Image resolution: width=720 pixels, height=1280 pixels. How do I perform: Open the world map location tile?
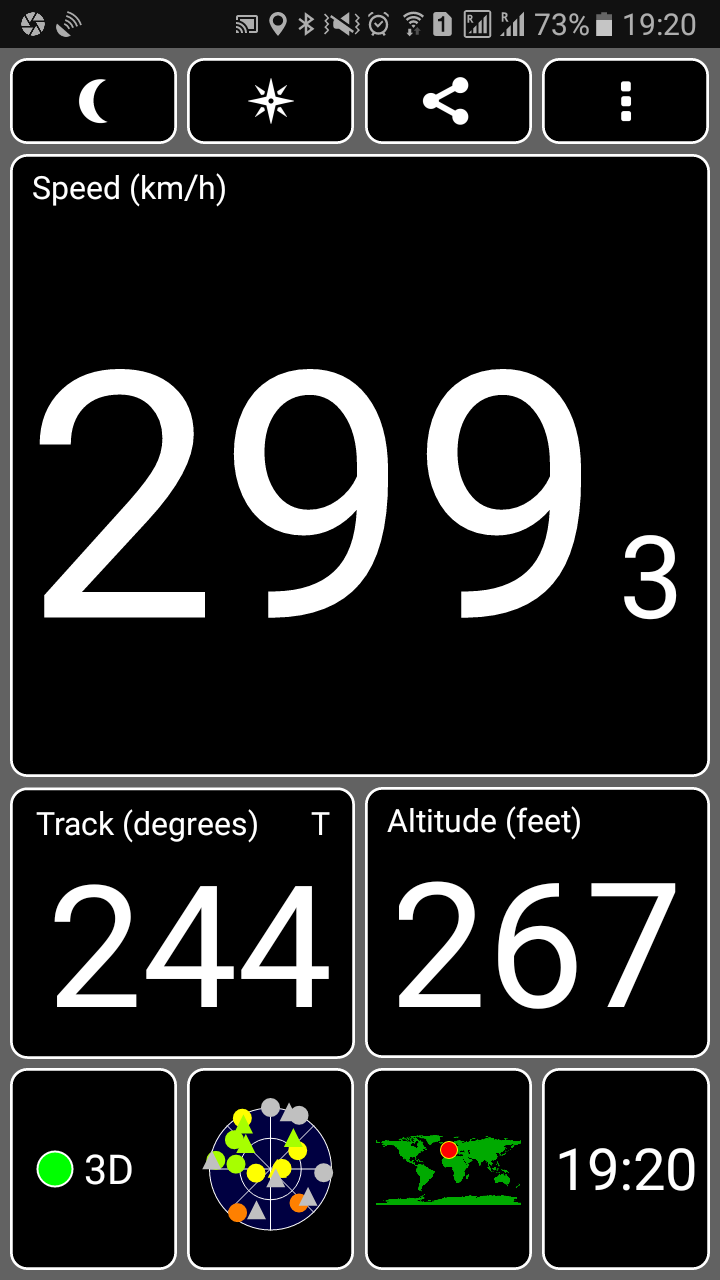(x=448, y=1169)
